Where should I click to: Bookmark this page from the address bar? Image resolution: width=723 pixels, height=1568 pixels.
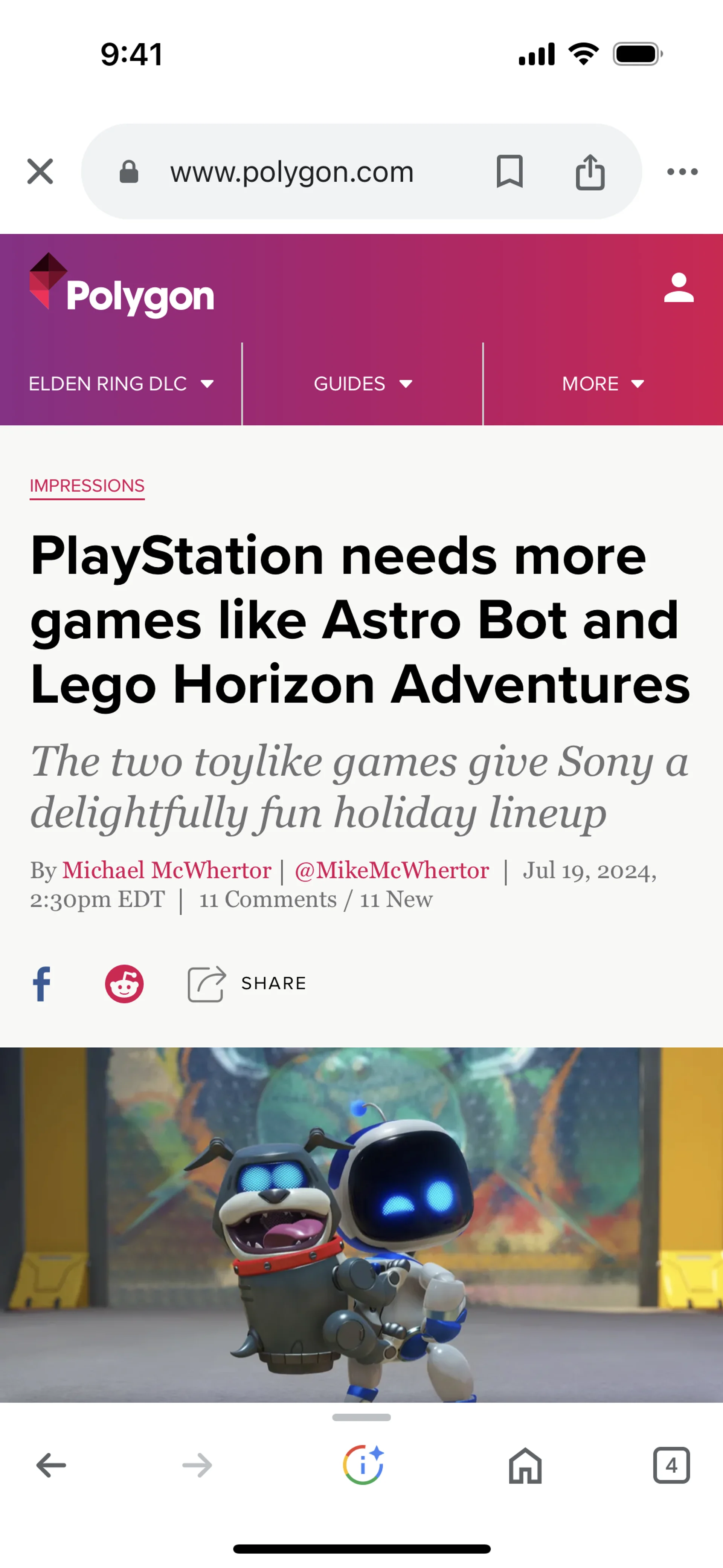(x=509, y=172)
